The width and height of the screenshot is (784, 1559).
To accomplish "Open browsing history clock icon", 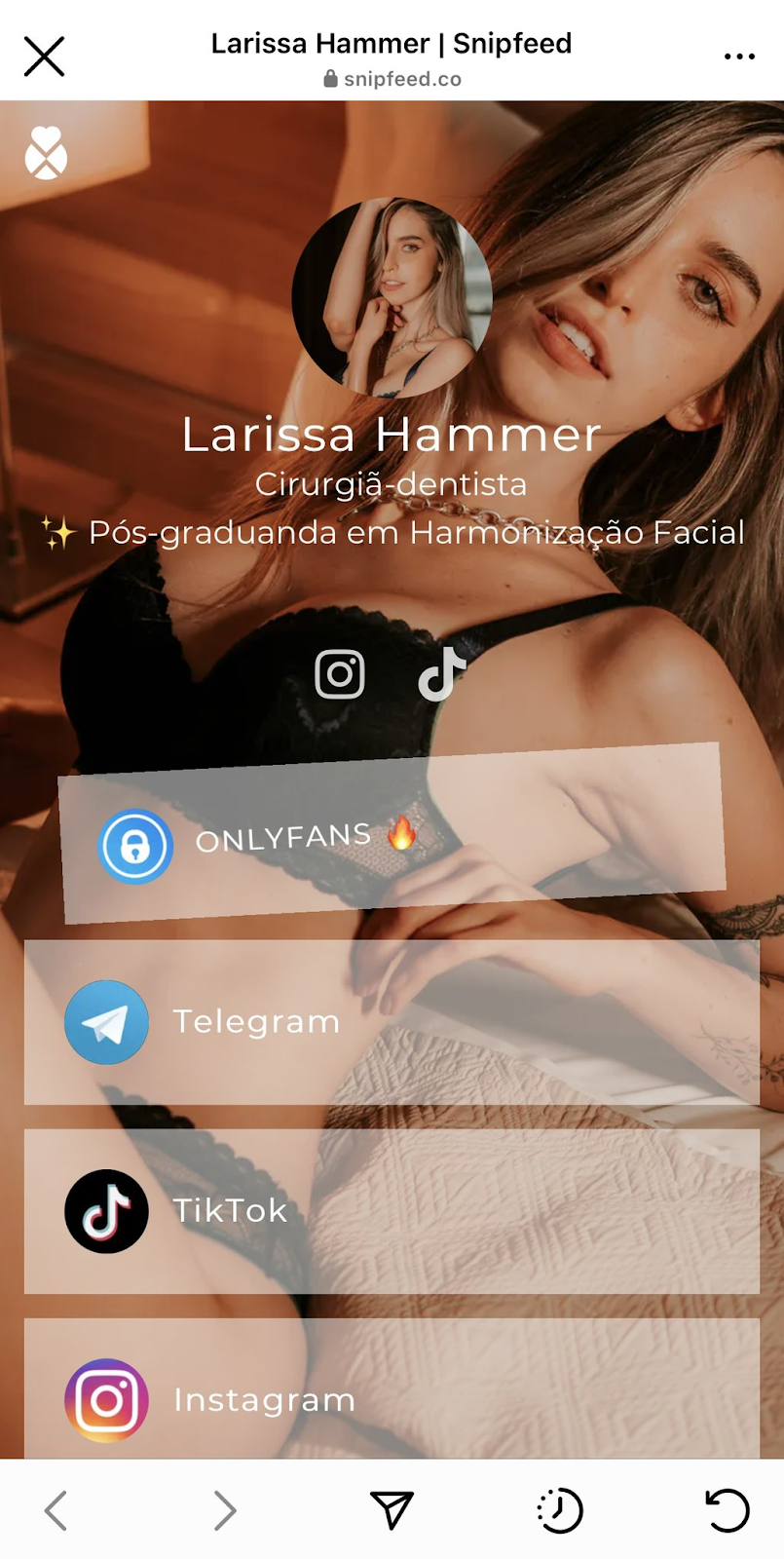I will pos(560,1510).
